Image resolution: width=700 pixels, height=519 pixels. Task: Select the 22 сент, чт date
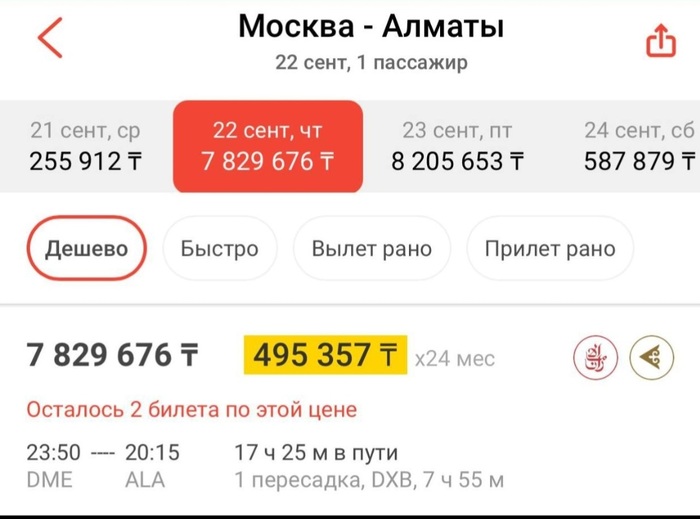click(x=267, y=146)
